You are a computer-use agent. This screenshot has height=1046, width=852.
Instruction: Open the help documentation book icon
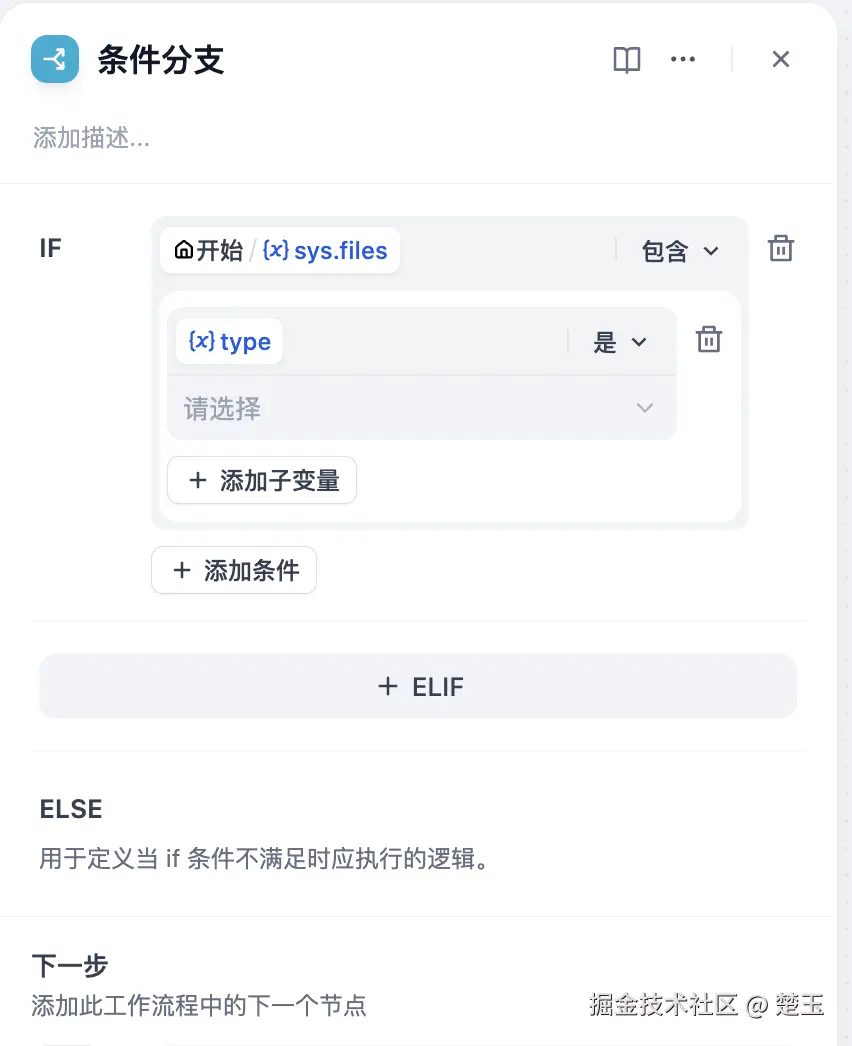(x=627, y=60)
